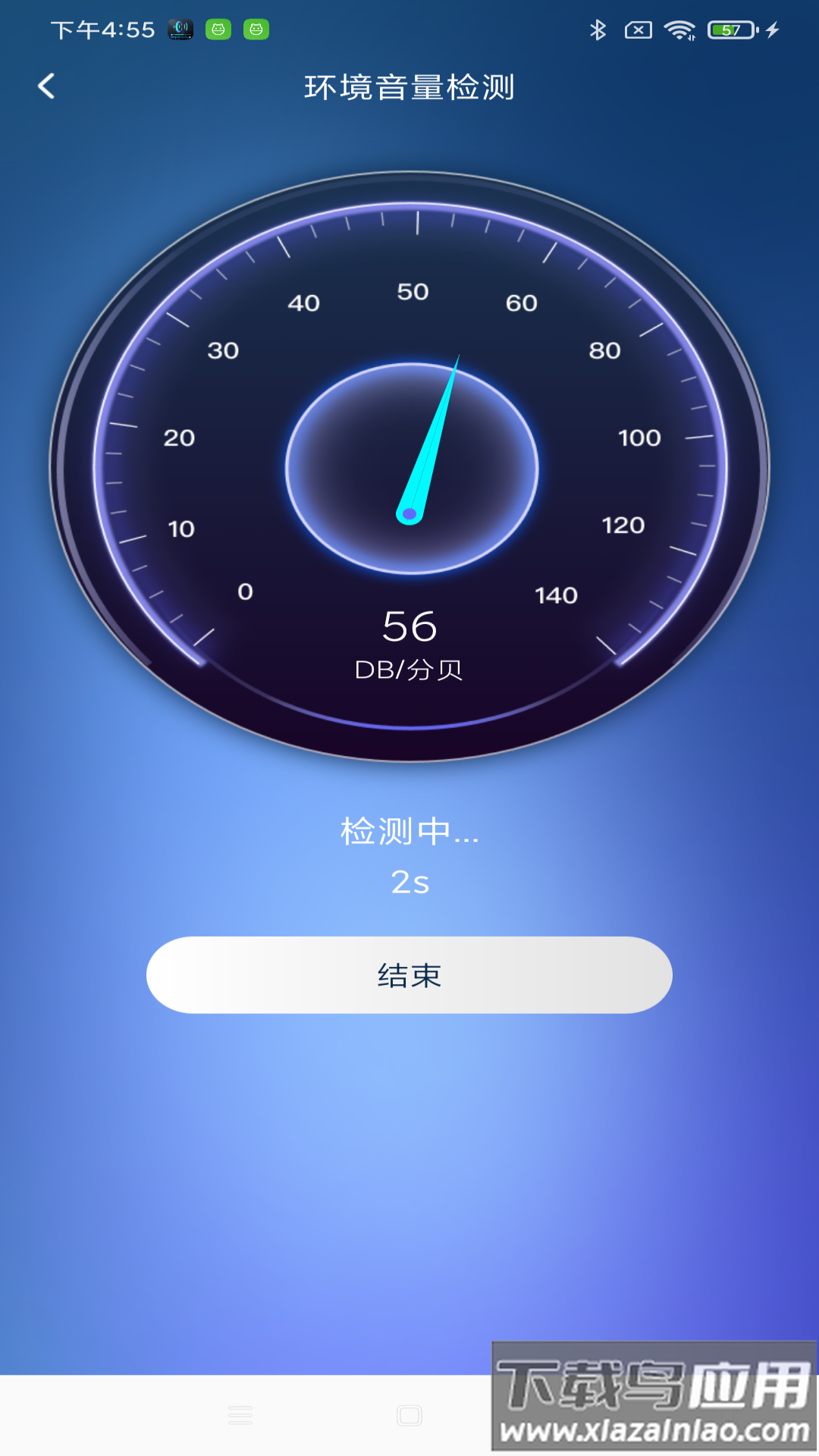Tap the first green Android notification icon
Viewport: 819px width, 1456px height.
pyautogui.click(x=219, y=30)
